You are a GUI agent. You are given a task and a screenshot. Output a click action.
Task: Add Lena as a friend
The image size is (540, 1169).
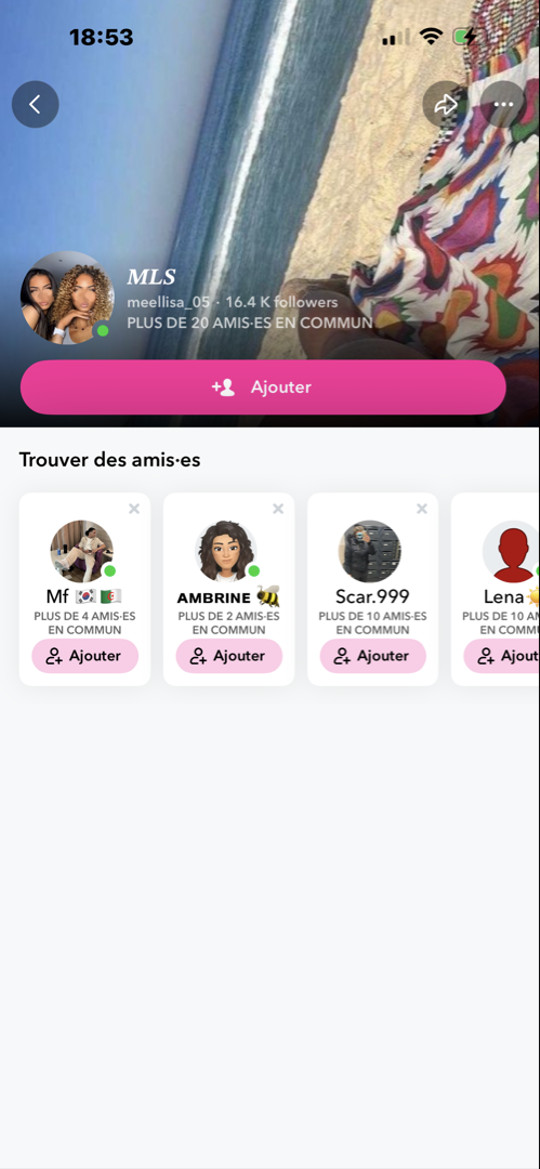[502, 656]
